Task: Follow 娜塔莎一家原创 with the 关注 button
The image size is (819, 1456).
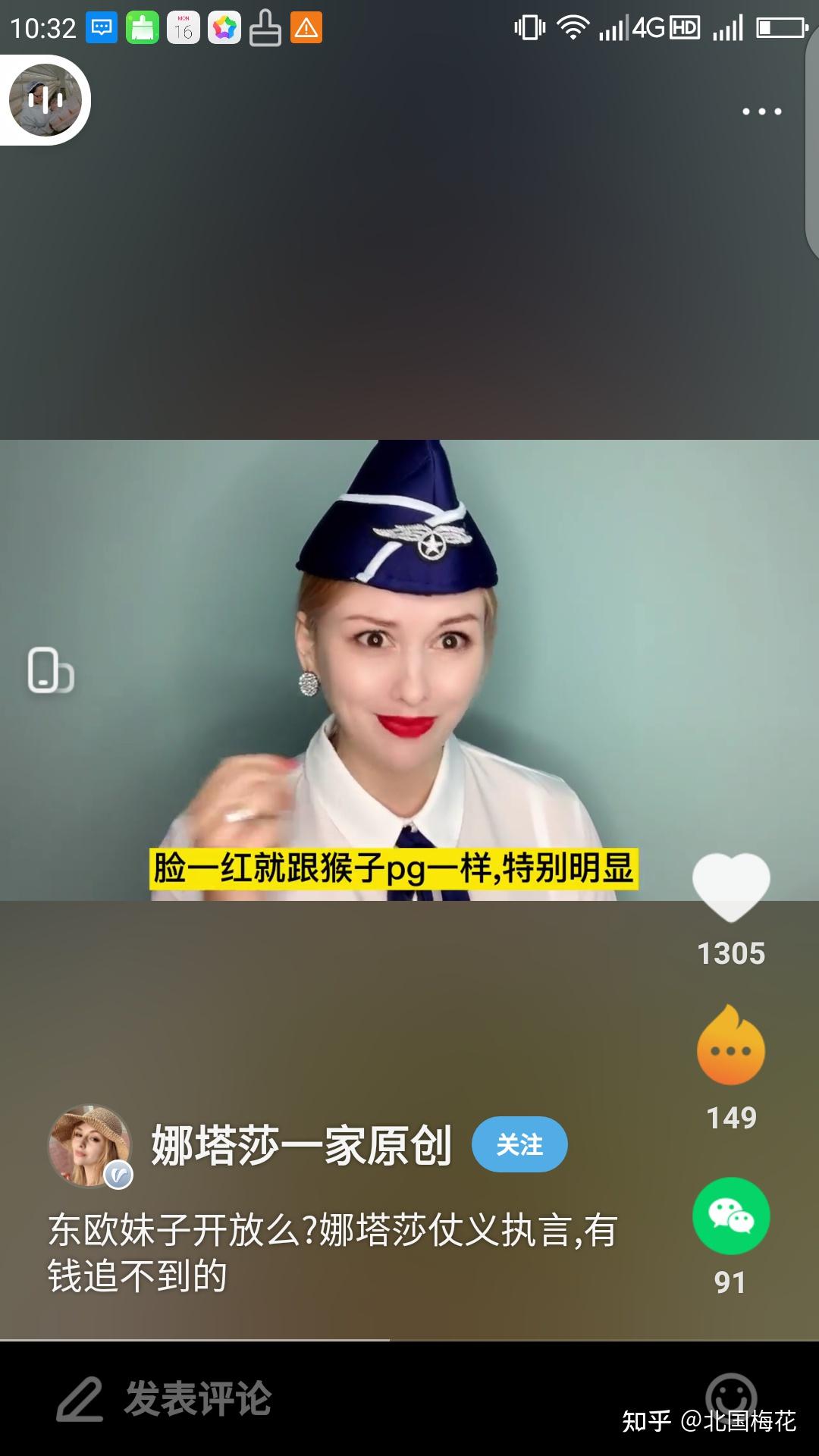Action: click(519, 1144)
